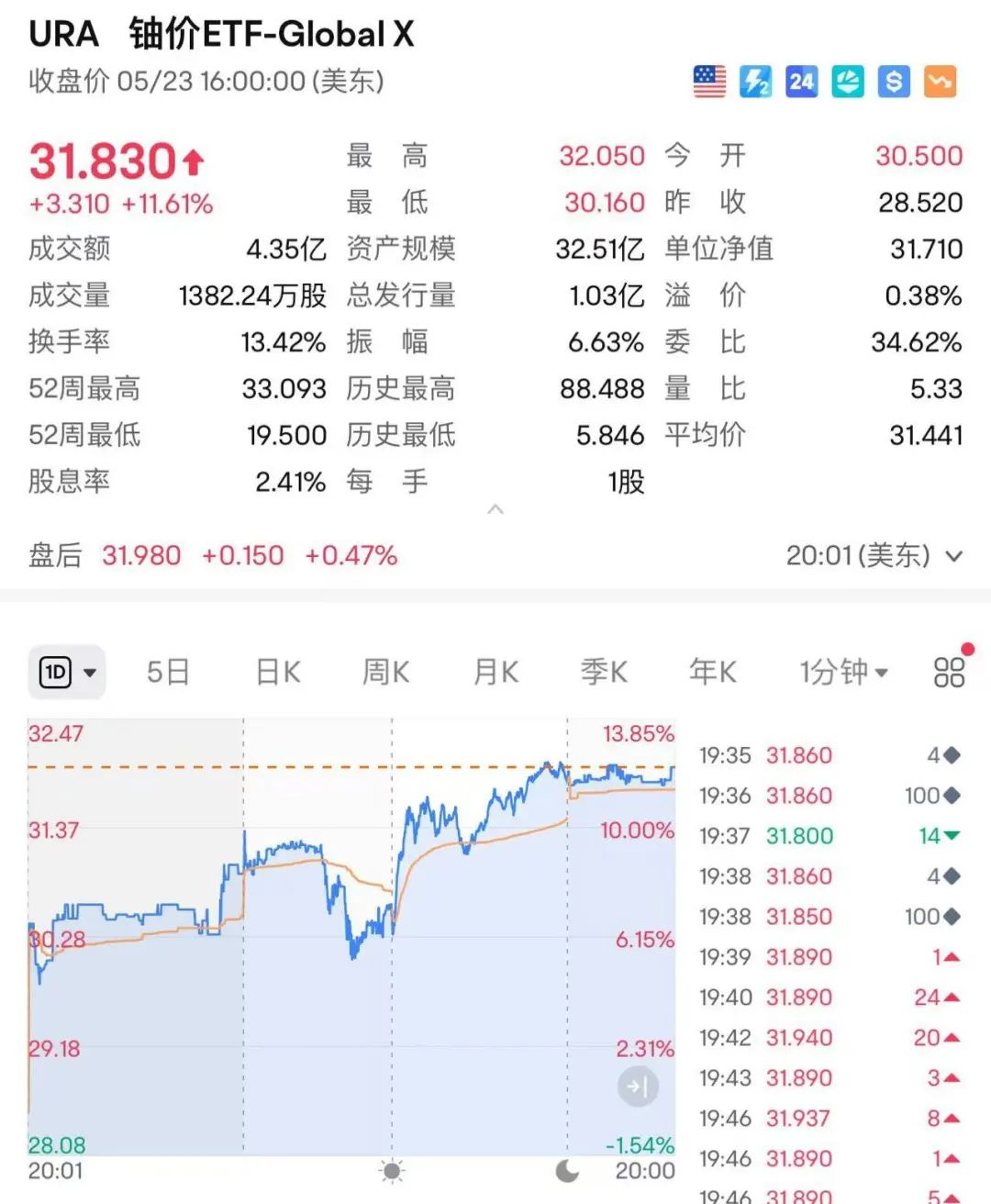
Task: Click the jump-to-latest arrow on the chart
Action: pos(639,1087)
